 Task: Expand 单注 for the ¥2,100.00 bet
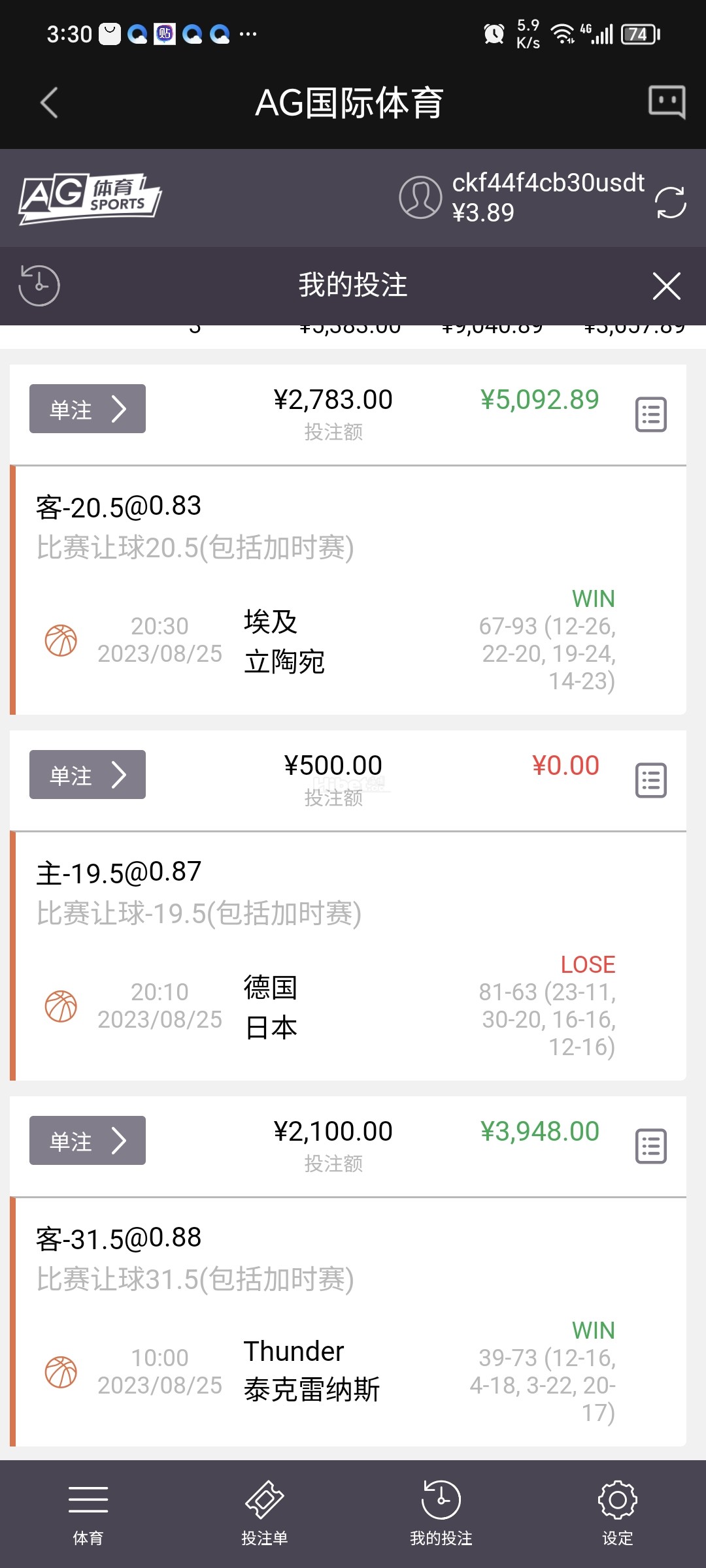88,1141
